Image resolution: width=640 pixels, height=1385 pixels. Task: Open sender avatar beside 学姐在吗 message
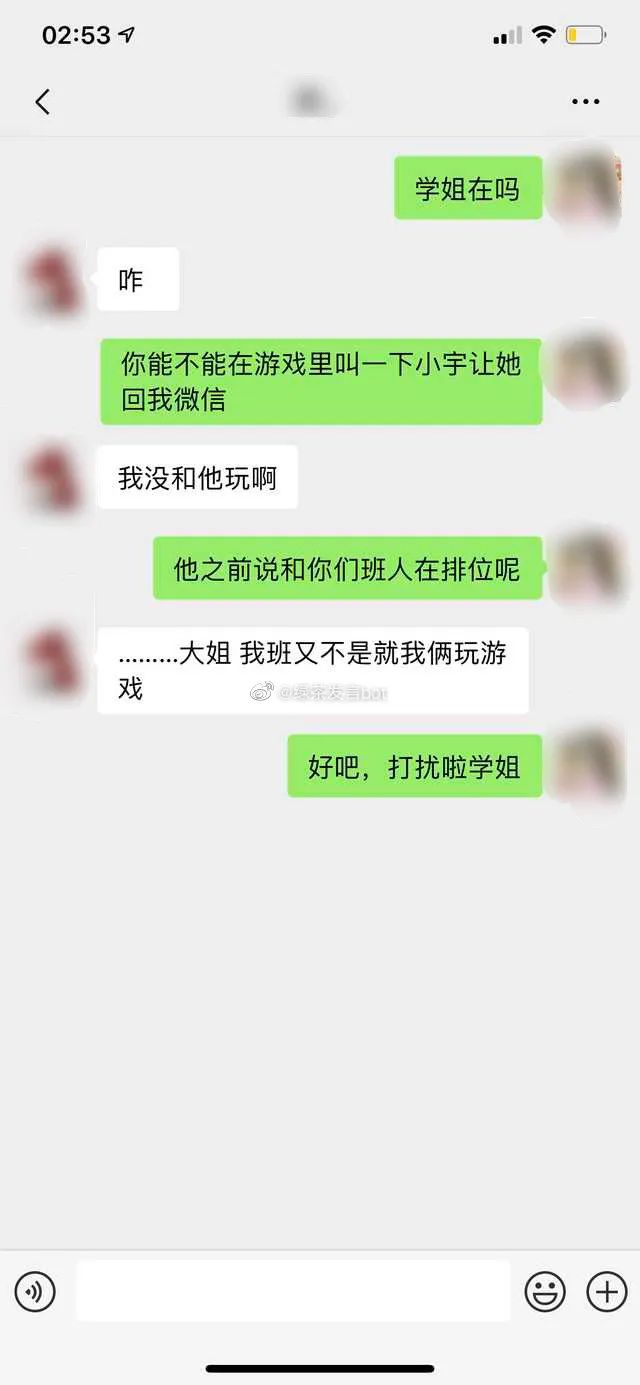588,186
